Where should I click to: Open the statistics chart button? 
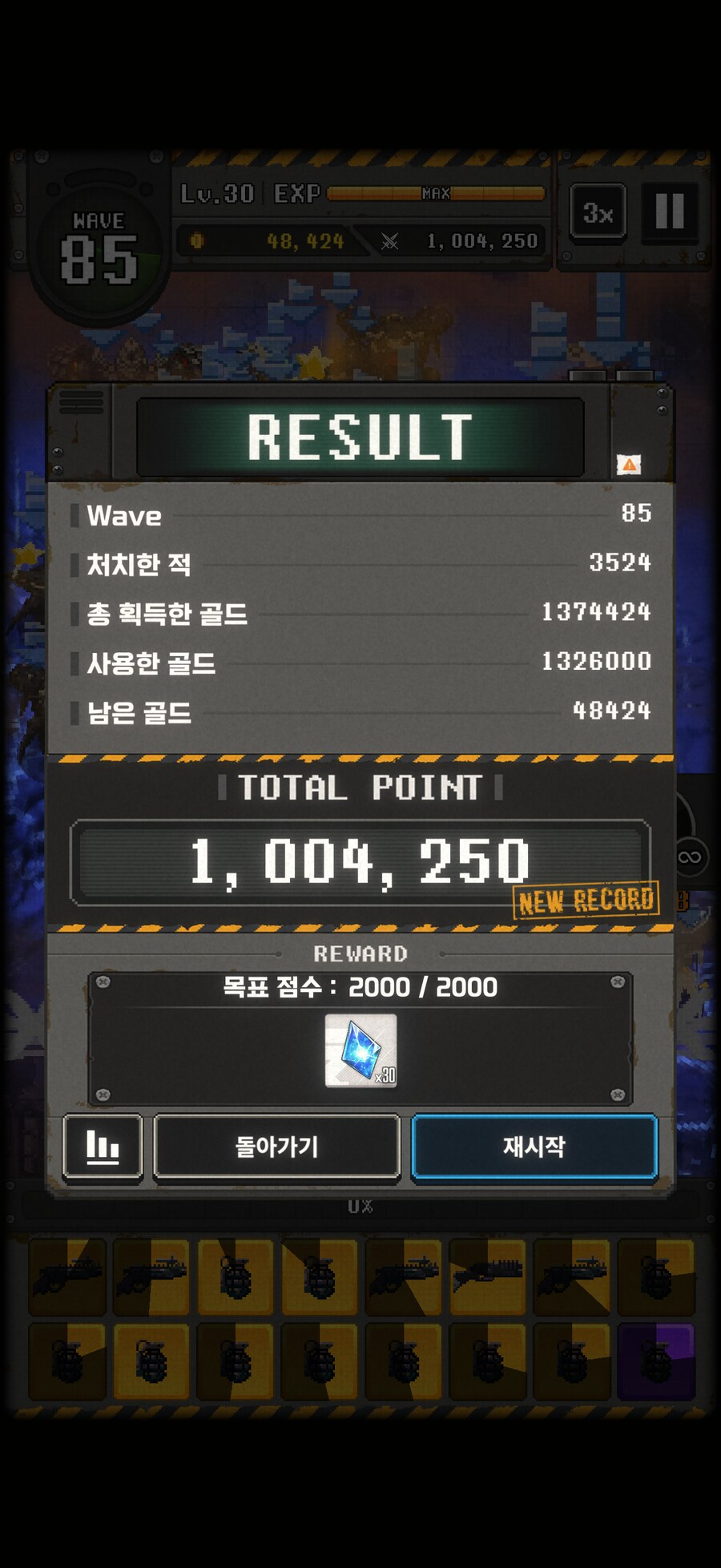click(103, 1147)
